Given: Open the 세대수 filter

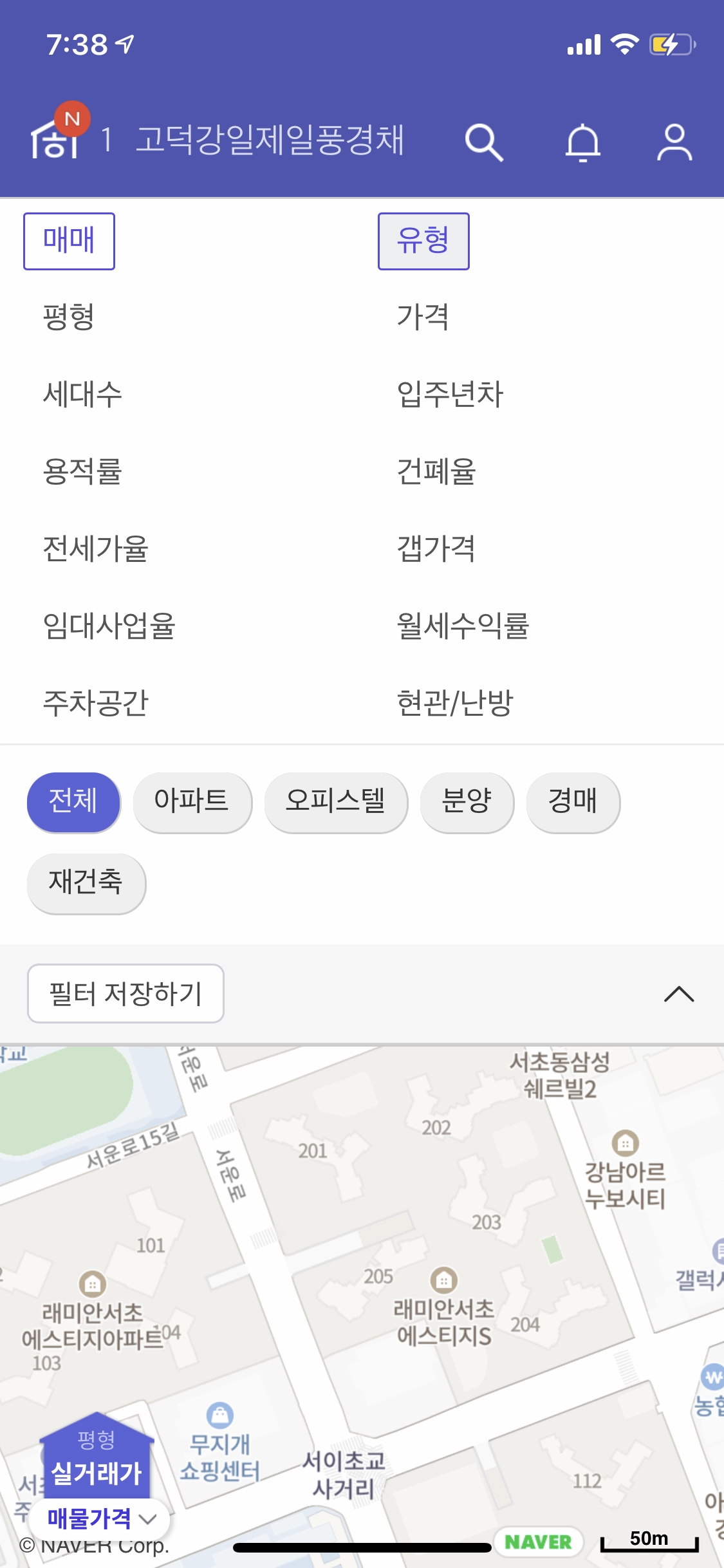Looking at the screenshot, I should [82, 394].
